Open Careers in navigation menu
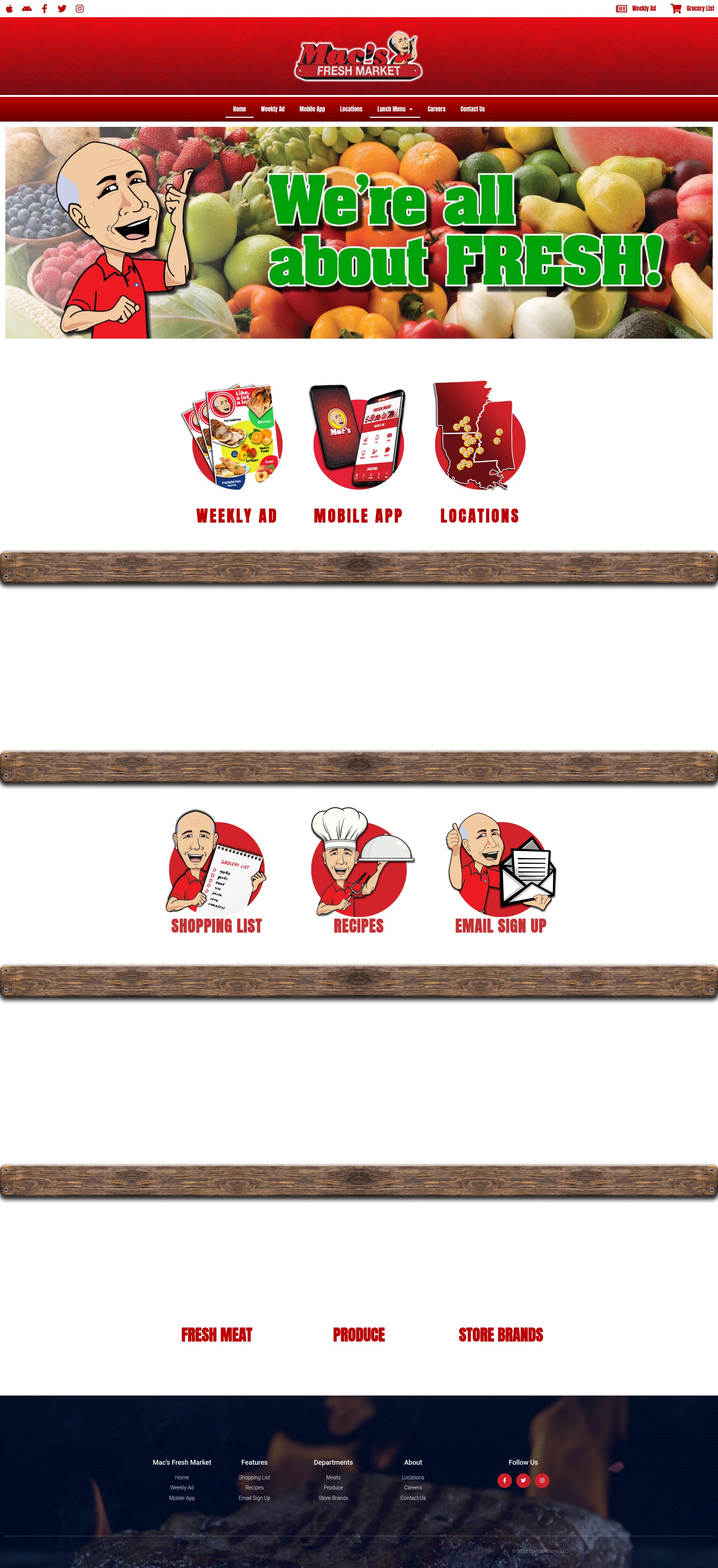 click(436, 109)
